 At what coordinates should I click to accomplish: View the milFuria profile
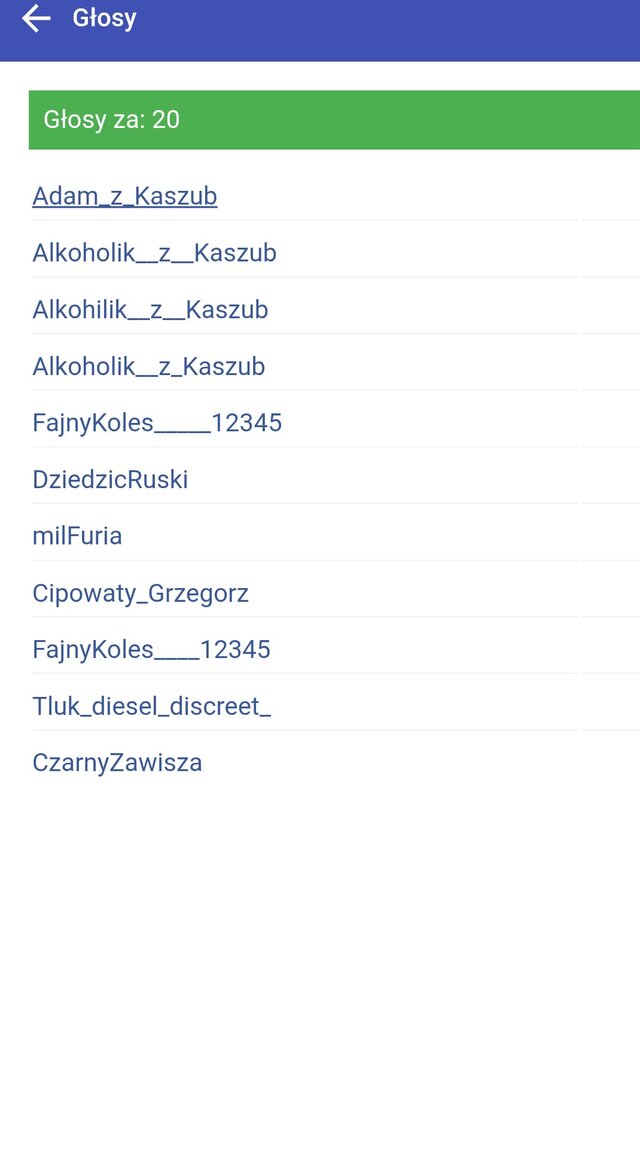[77, 536]
